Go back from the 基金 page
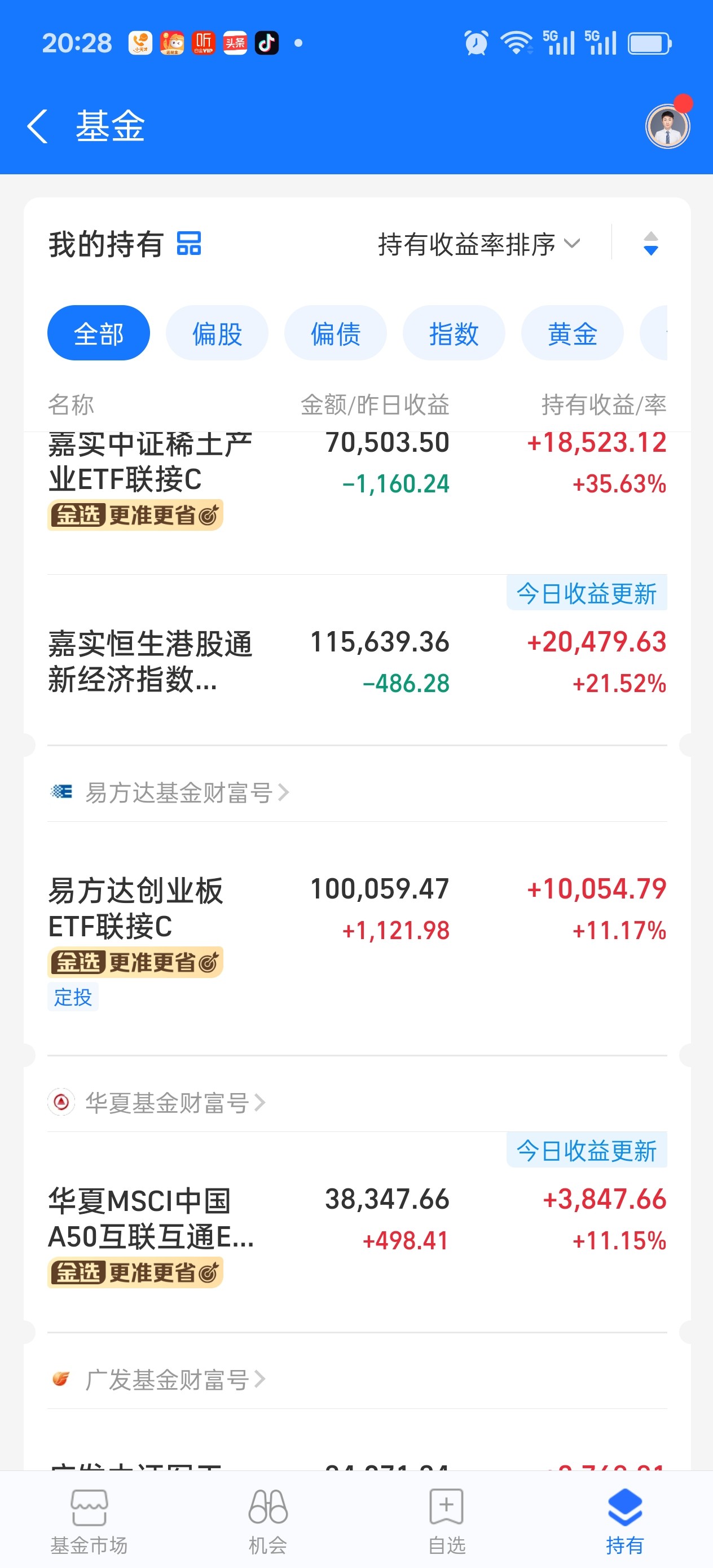The image size is (713, 1568). coord(38,126)
